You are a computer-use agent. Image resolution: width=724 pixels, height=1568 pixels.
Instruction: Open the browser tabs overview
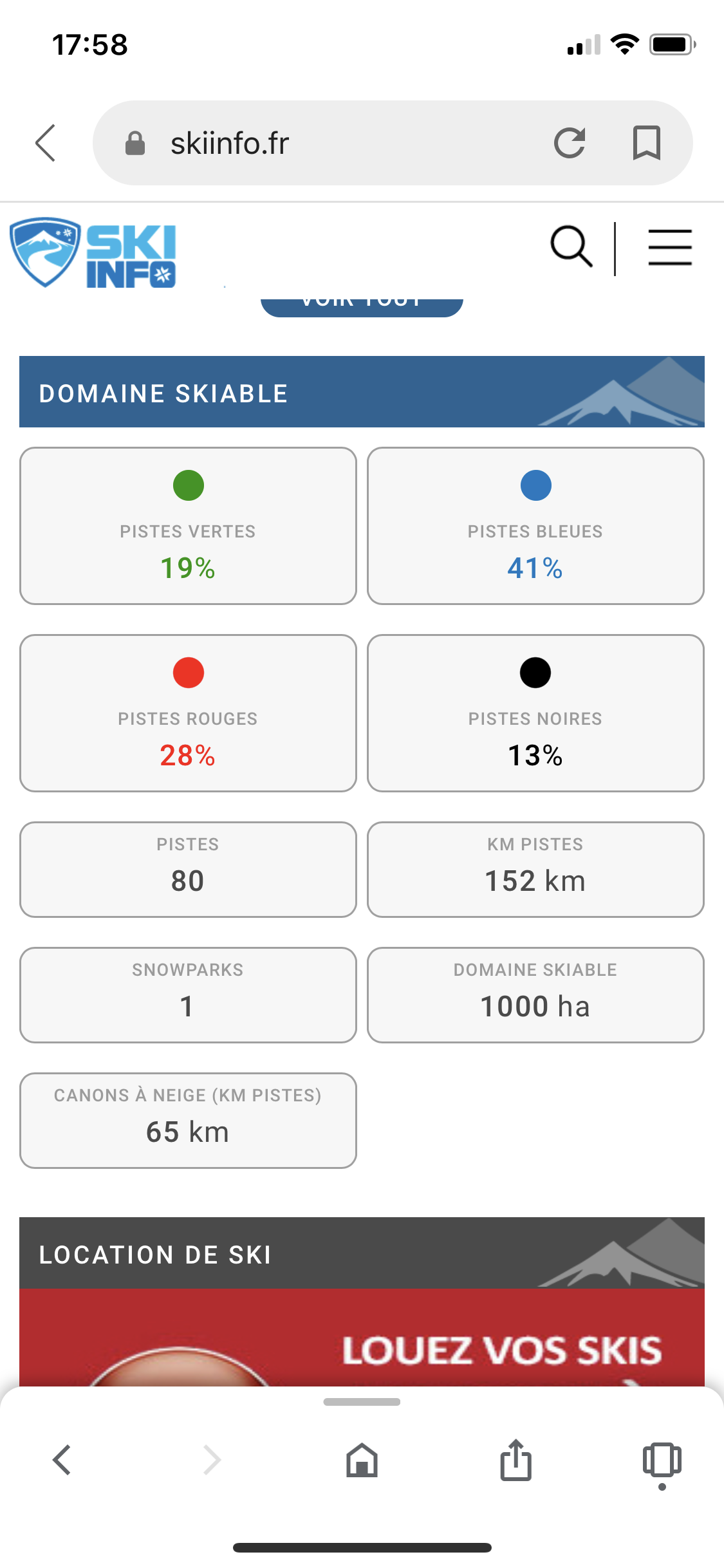(x=662, y=1460)
